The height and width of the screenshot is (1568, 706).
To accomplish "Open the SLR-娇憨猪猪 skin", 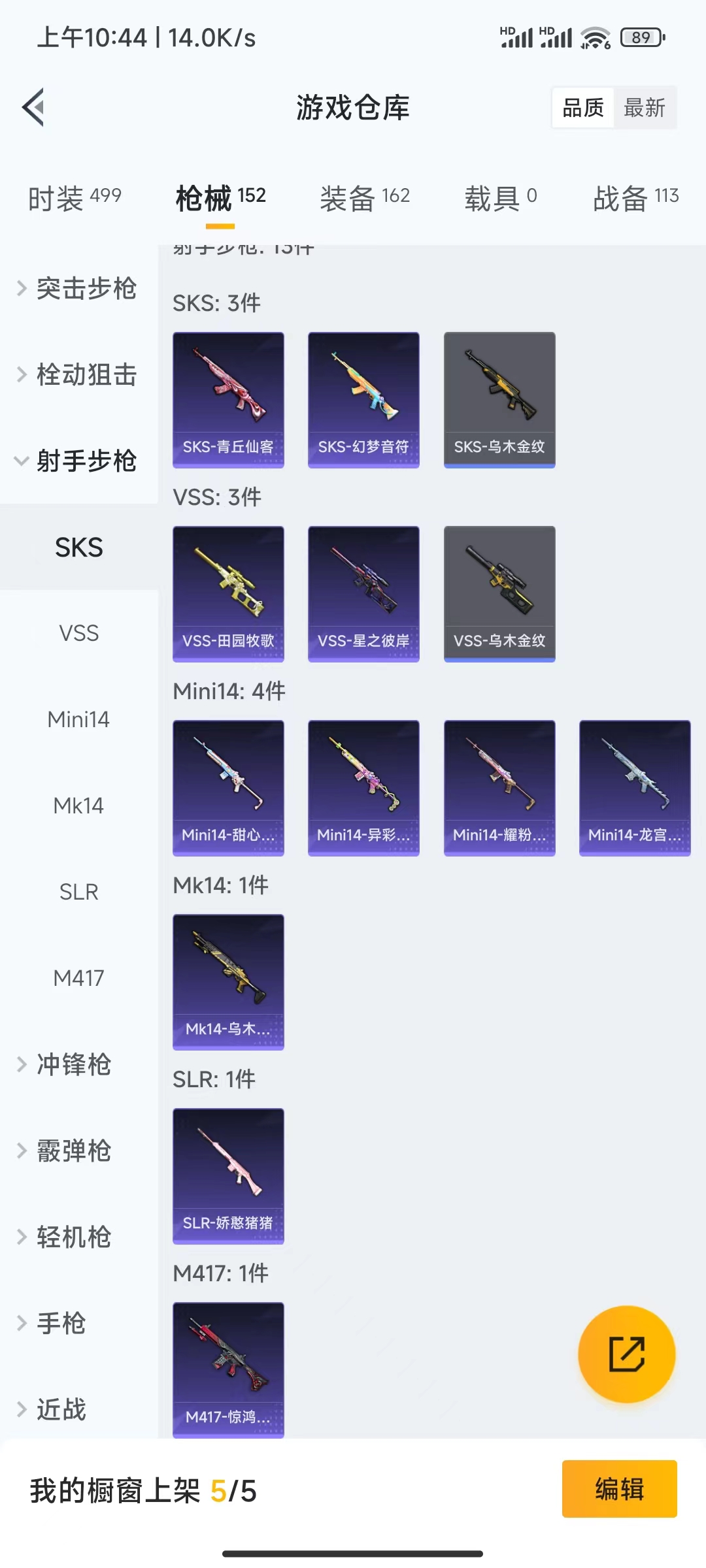I will (x=228, y=1175).
